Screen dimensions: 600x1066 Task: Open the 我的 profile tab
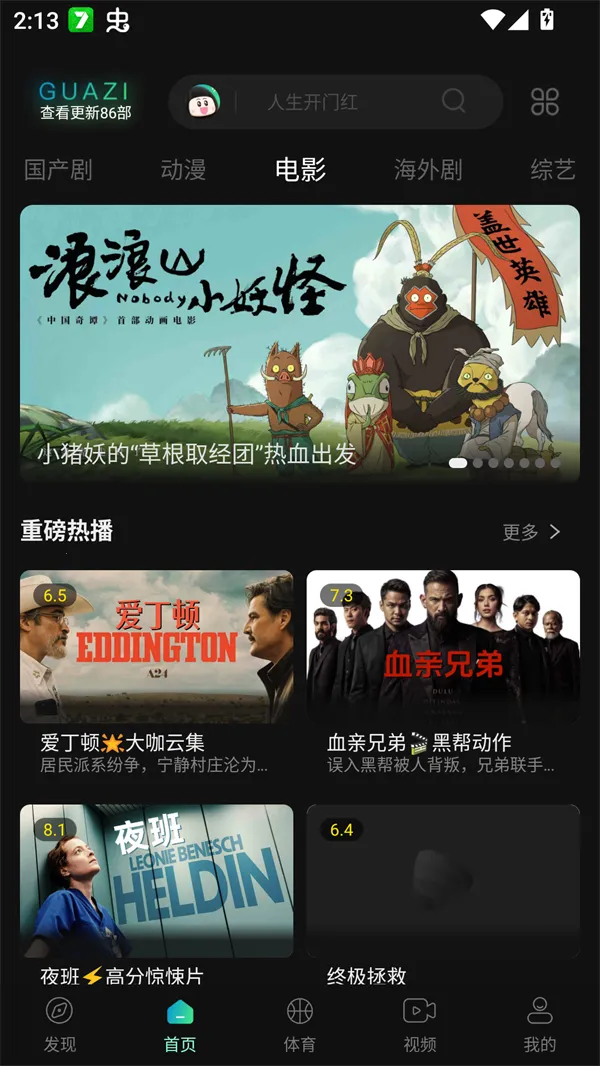[x=539, y=1024]
